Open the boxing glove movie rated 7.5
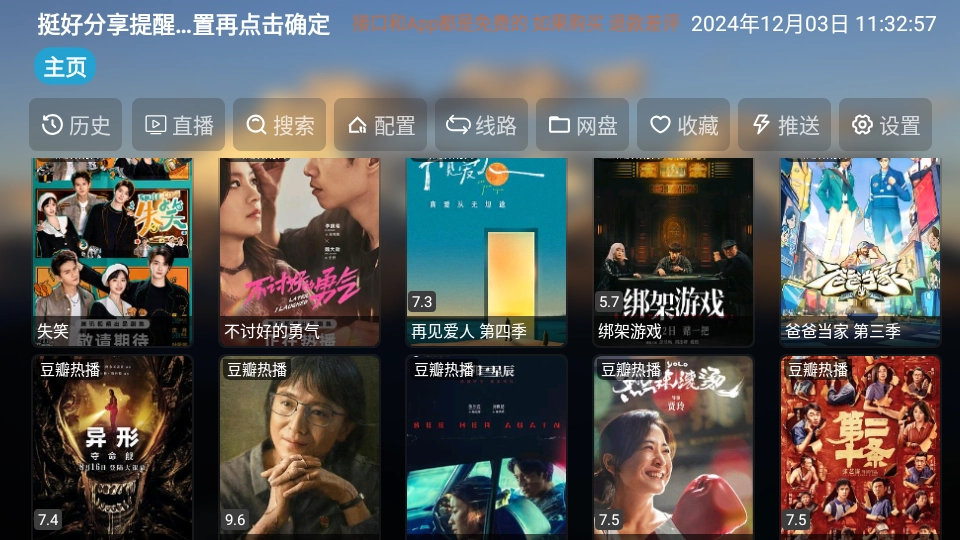This screenshot has width=960, height=540. [673, 445]
